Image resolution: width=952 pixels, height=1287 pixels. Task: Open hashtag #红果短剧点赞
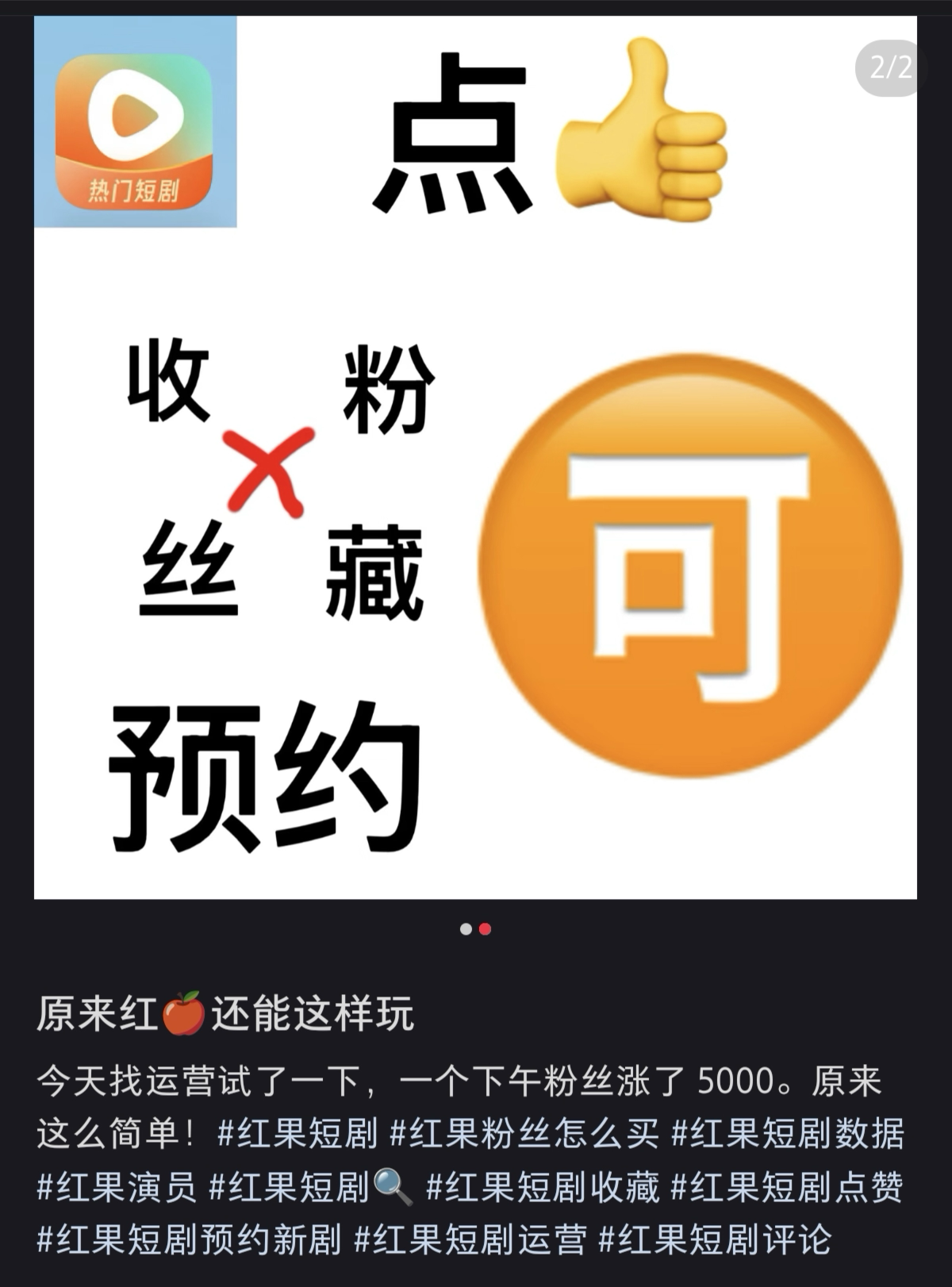click(787, 1187)
